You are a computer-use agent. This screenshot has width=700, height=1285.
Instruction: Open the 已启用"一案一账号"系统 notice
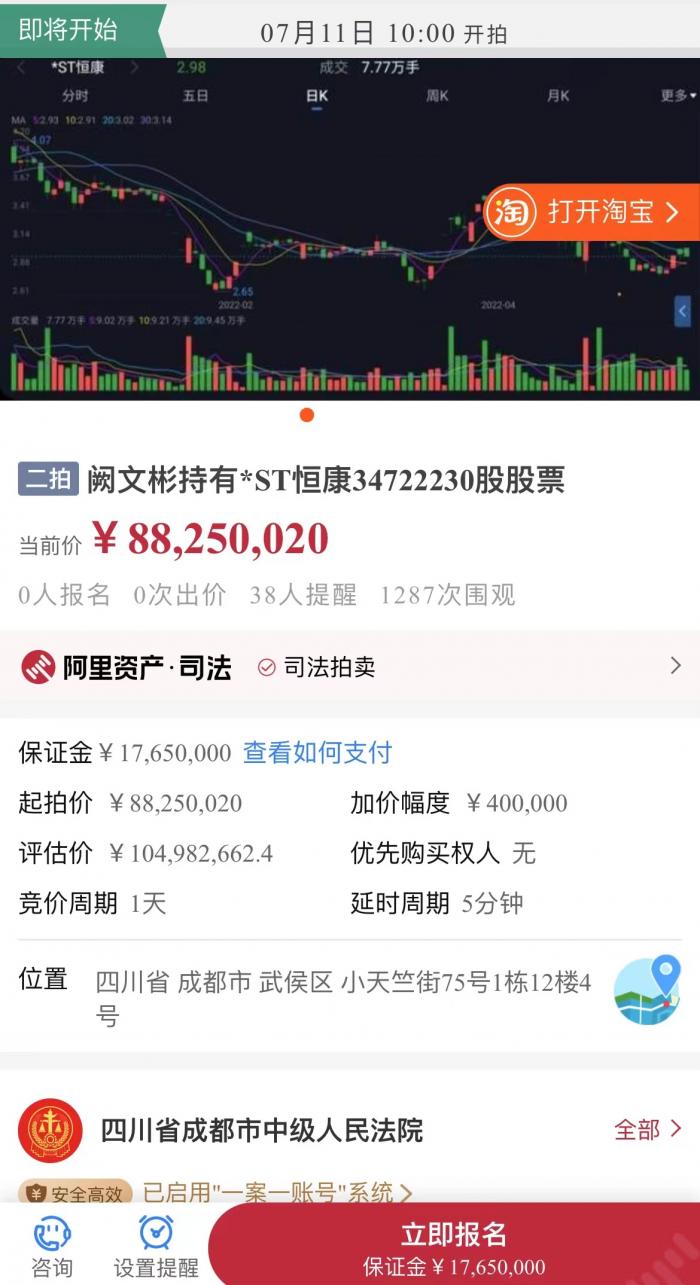coord(276,1192)
